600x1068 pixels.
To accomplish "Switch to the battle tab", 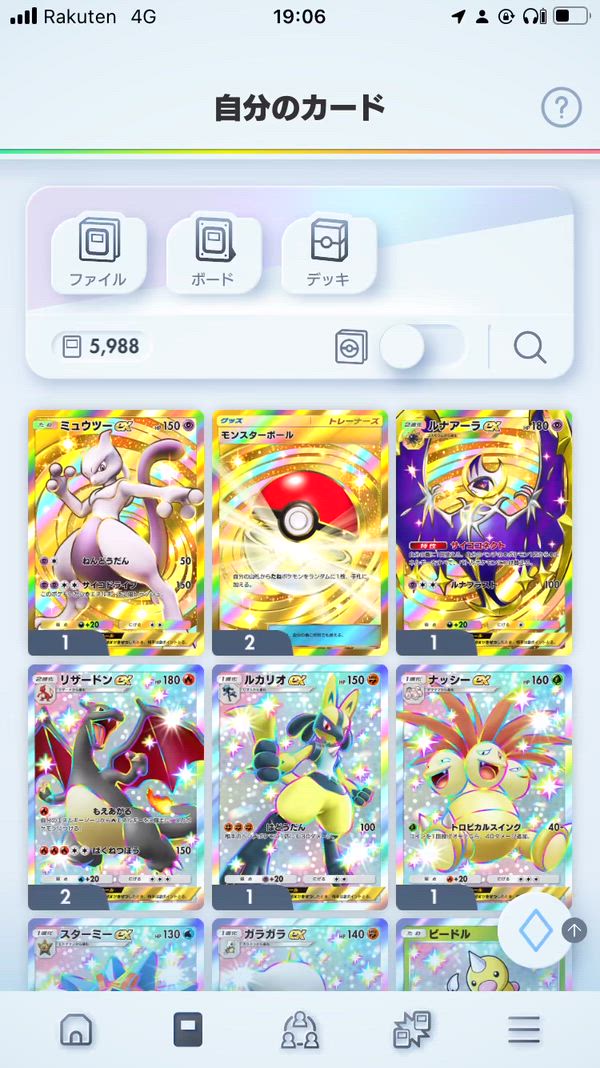I will (412, 1029).
